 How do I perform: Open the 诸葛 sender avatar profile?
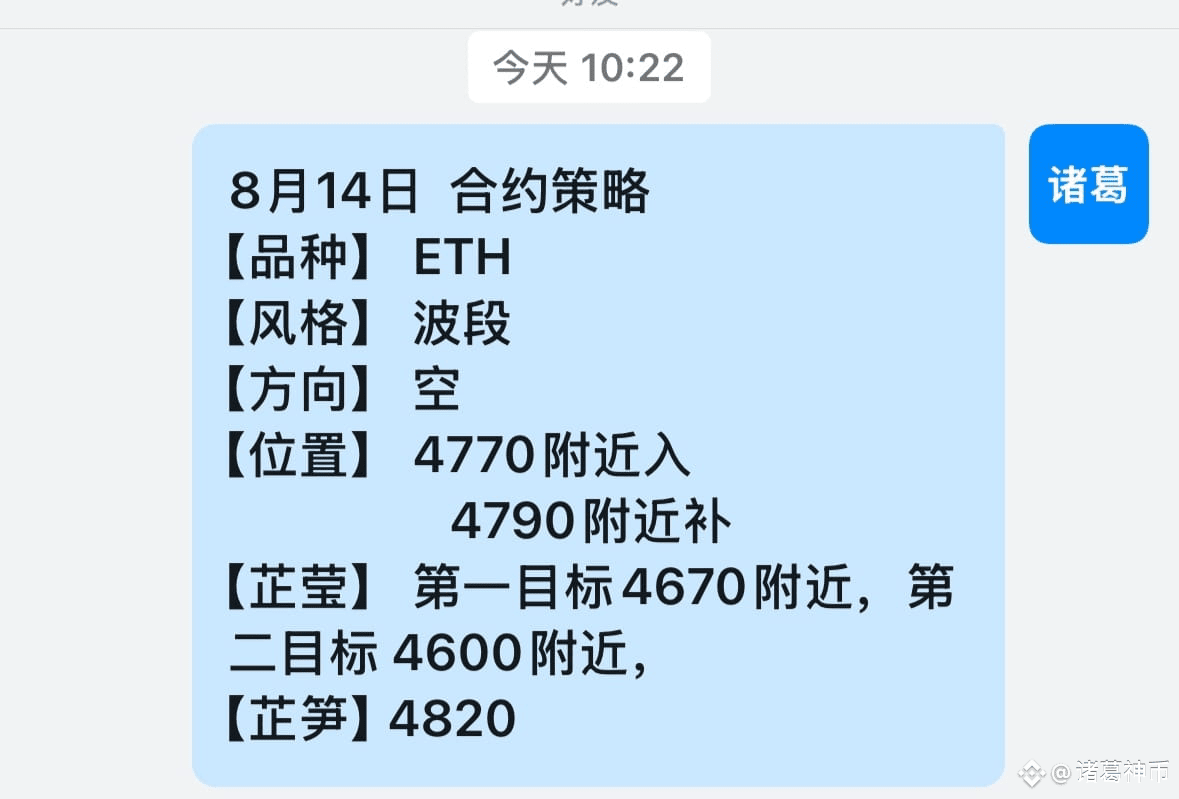click(x=1088, y=184)
